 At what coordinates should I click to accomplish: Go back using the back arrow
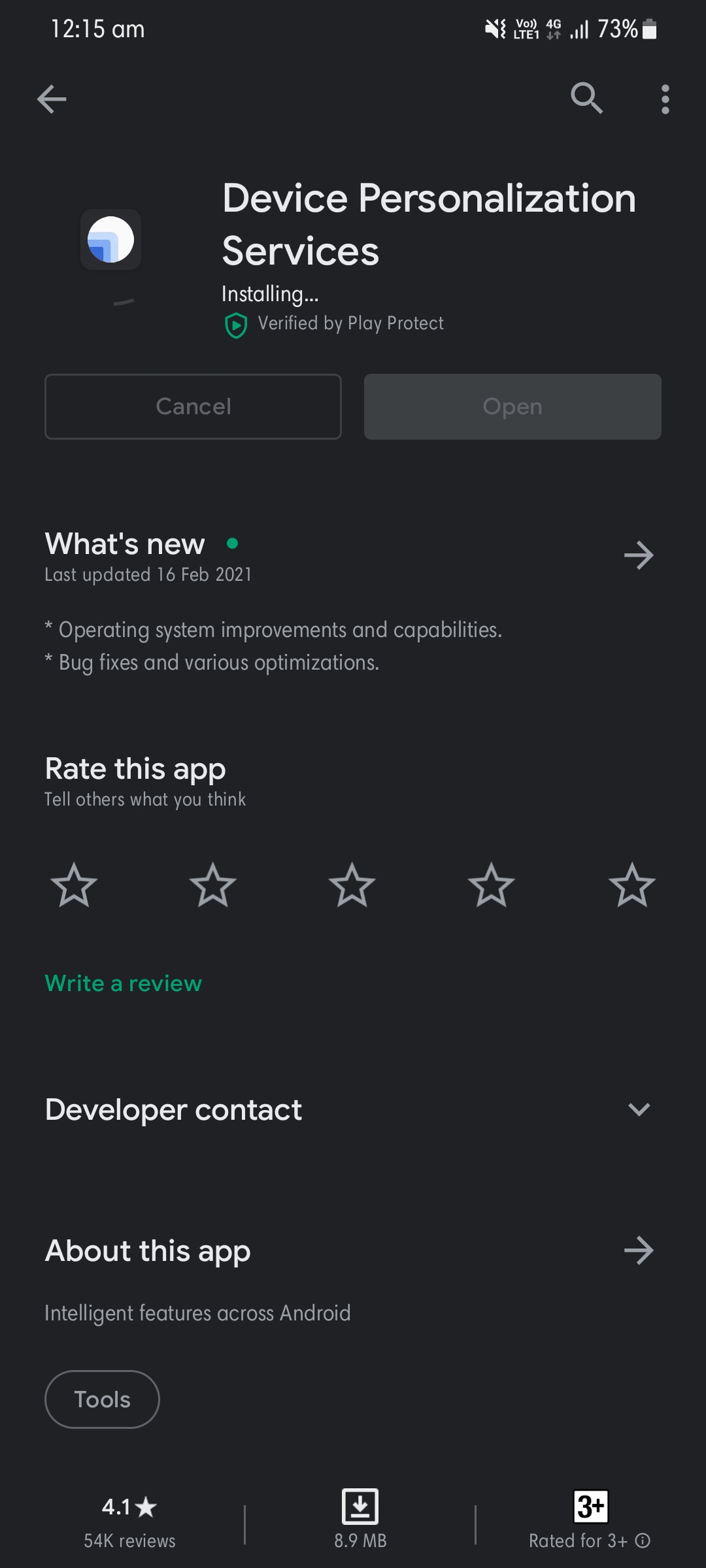coord(52,99)
